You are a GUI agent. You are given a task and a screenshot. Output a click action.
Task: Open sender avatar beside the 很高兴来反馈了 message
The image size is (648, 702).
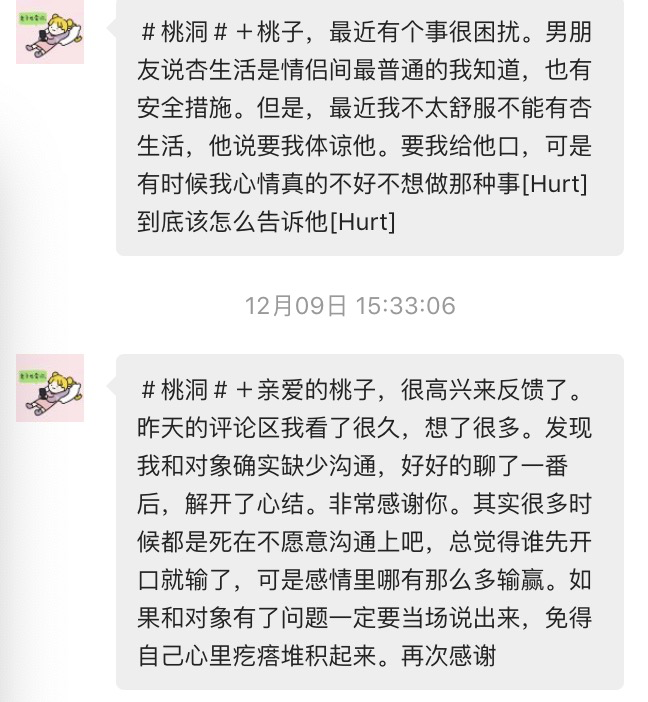(50, 387)
